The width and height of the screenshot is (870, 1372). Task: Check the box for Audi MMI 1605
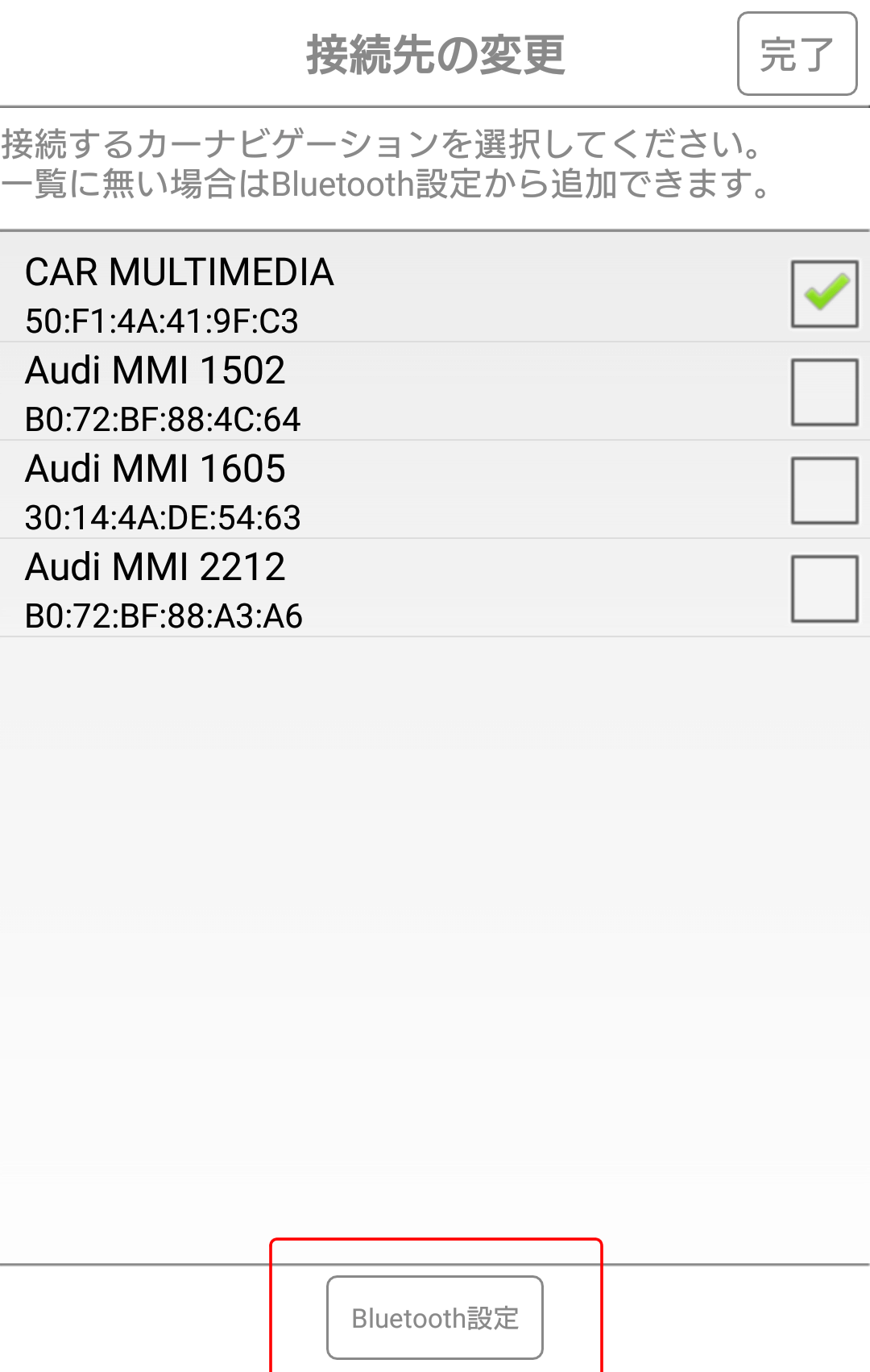tap(824, 491)
